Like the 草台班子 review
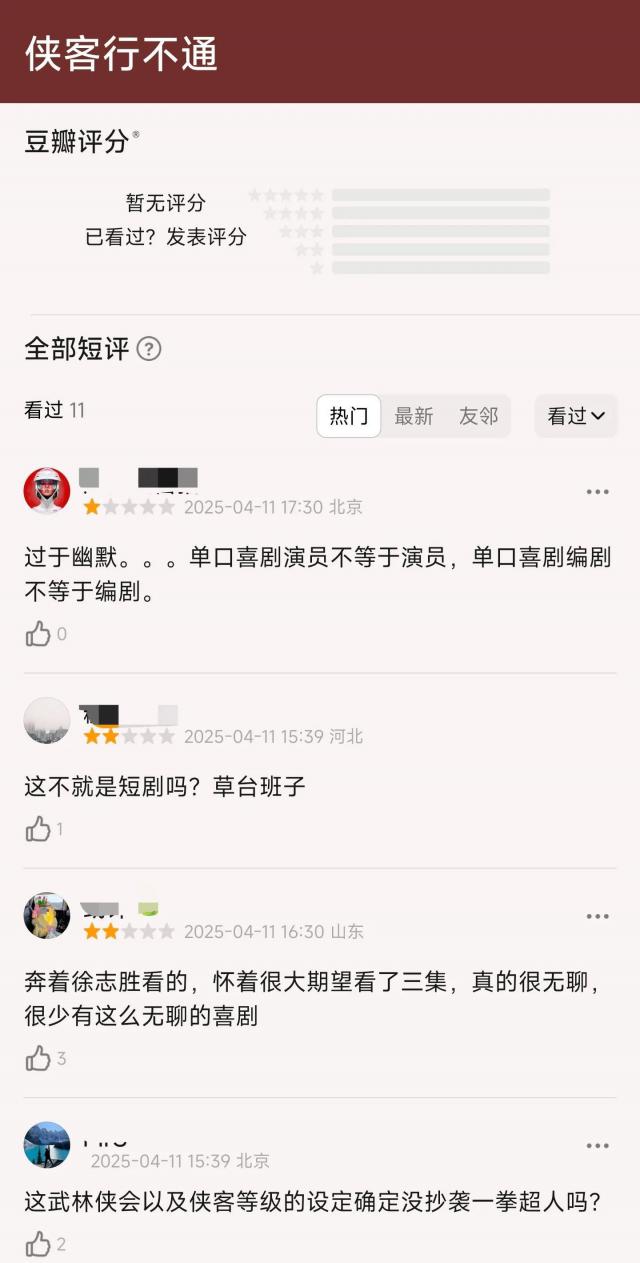The width and height of the screenshot is (640, 1263). tap(38, 829)
